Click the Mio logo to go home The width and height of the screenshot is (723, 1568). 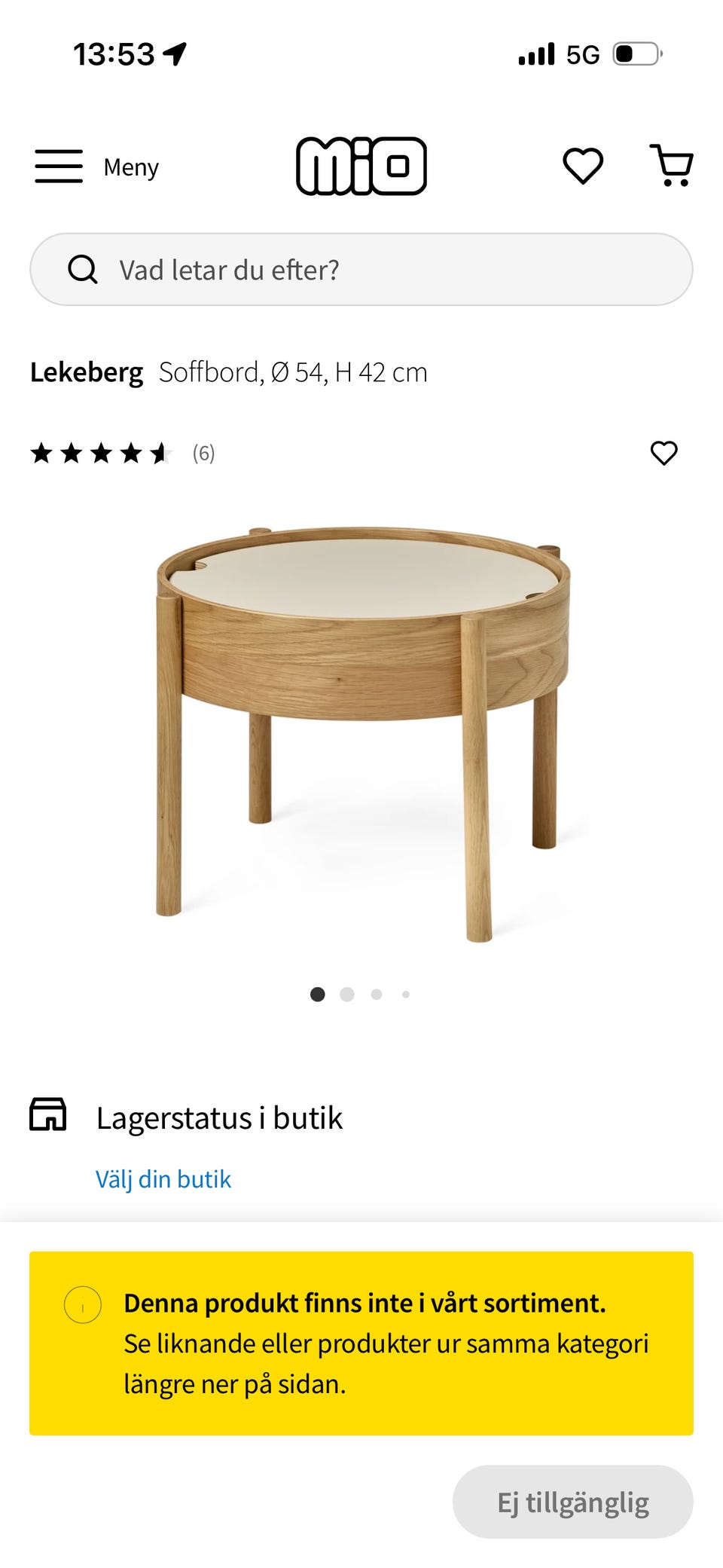point(360,166)
